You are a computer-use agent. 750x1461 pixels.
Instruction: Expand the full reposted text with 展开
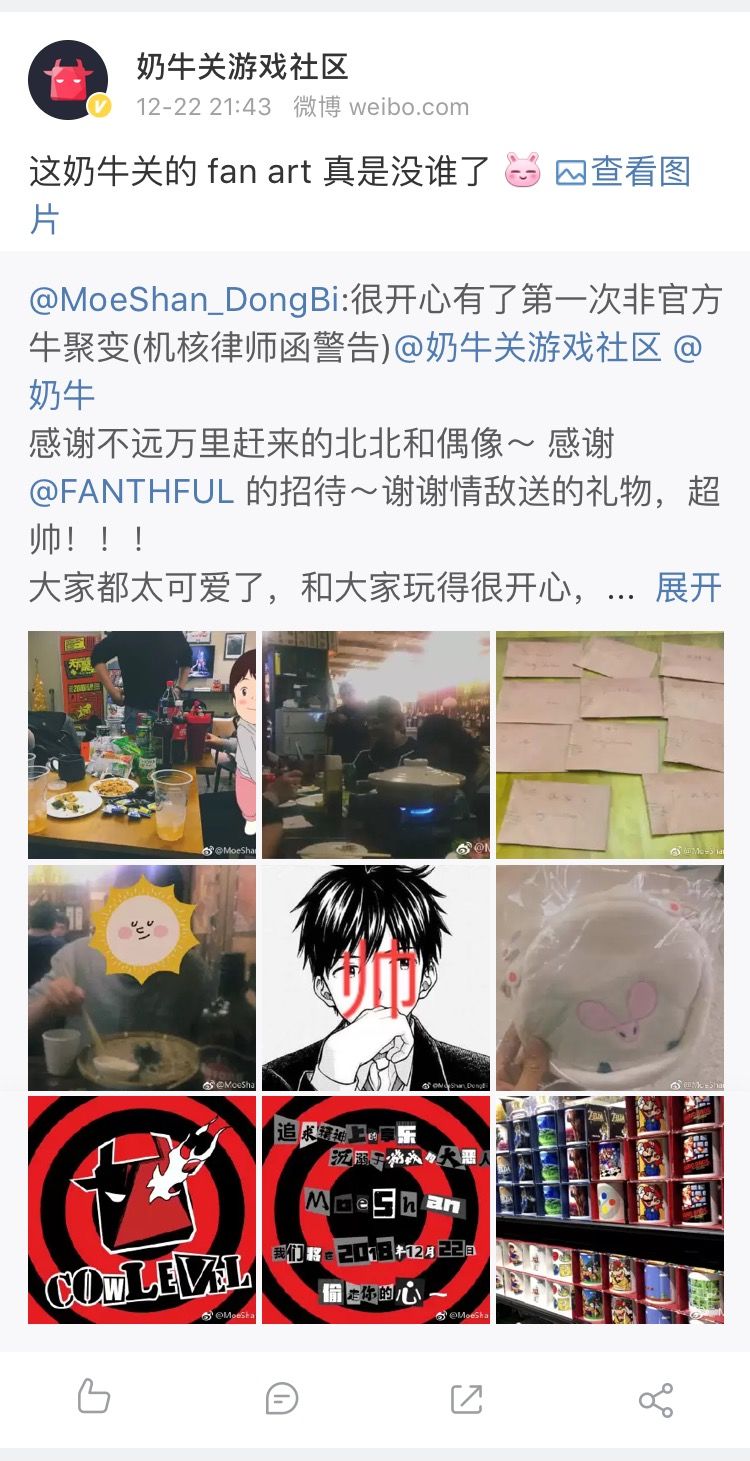point(688,588)
